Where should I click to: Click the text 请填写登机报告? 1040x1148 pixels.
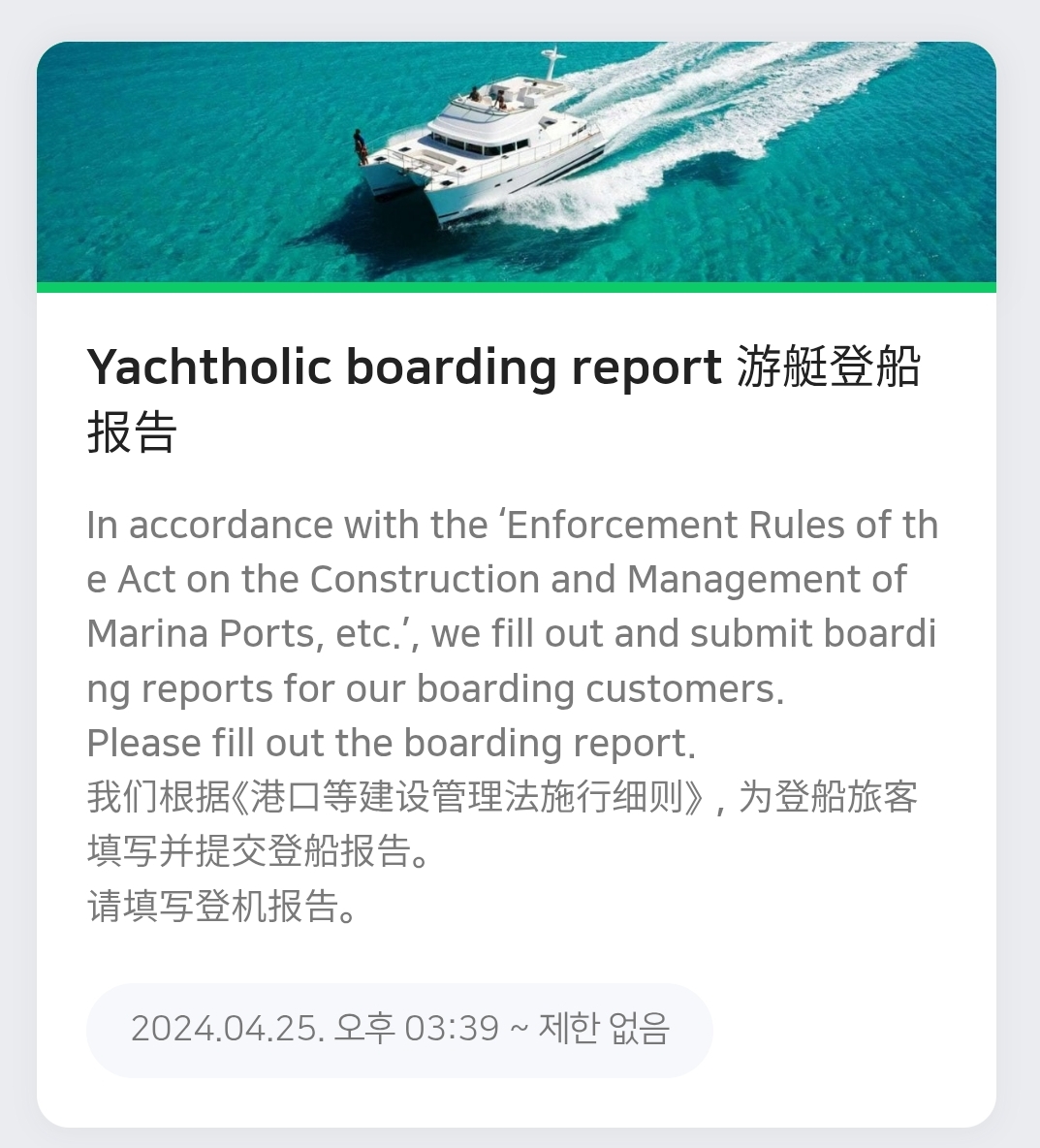coord(218,909)
